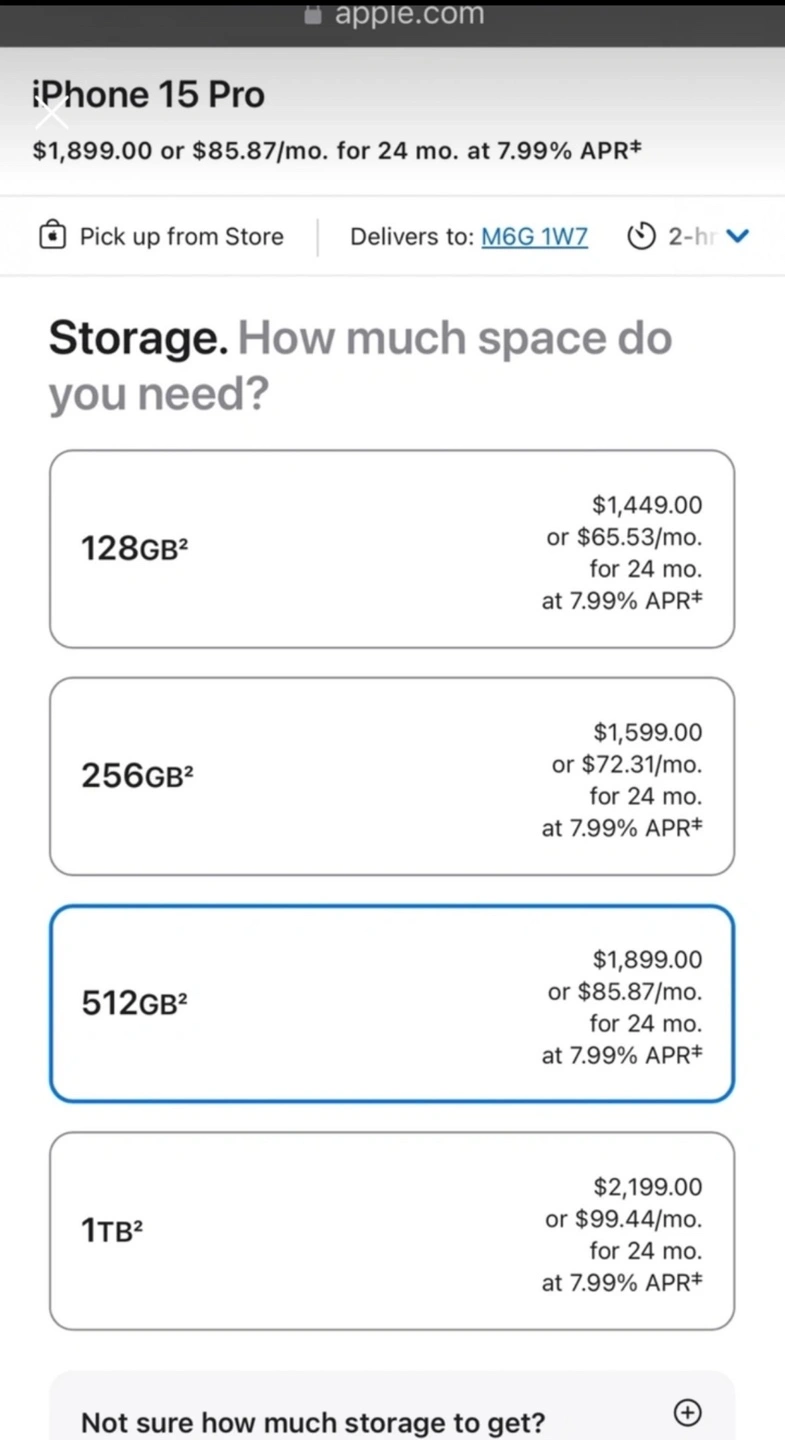Select 128GB storage option
This screenshot has width=785, height=1440.
(x=392, y=549)
